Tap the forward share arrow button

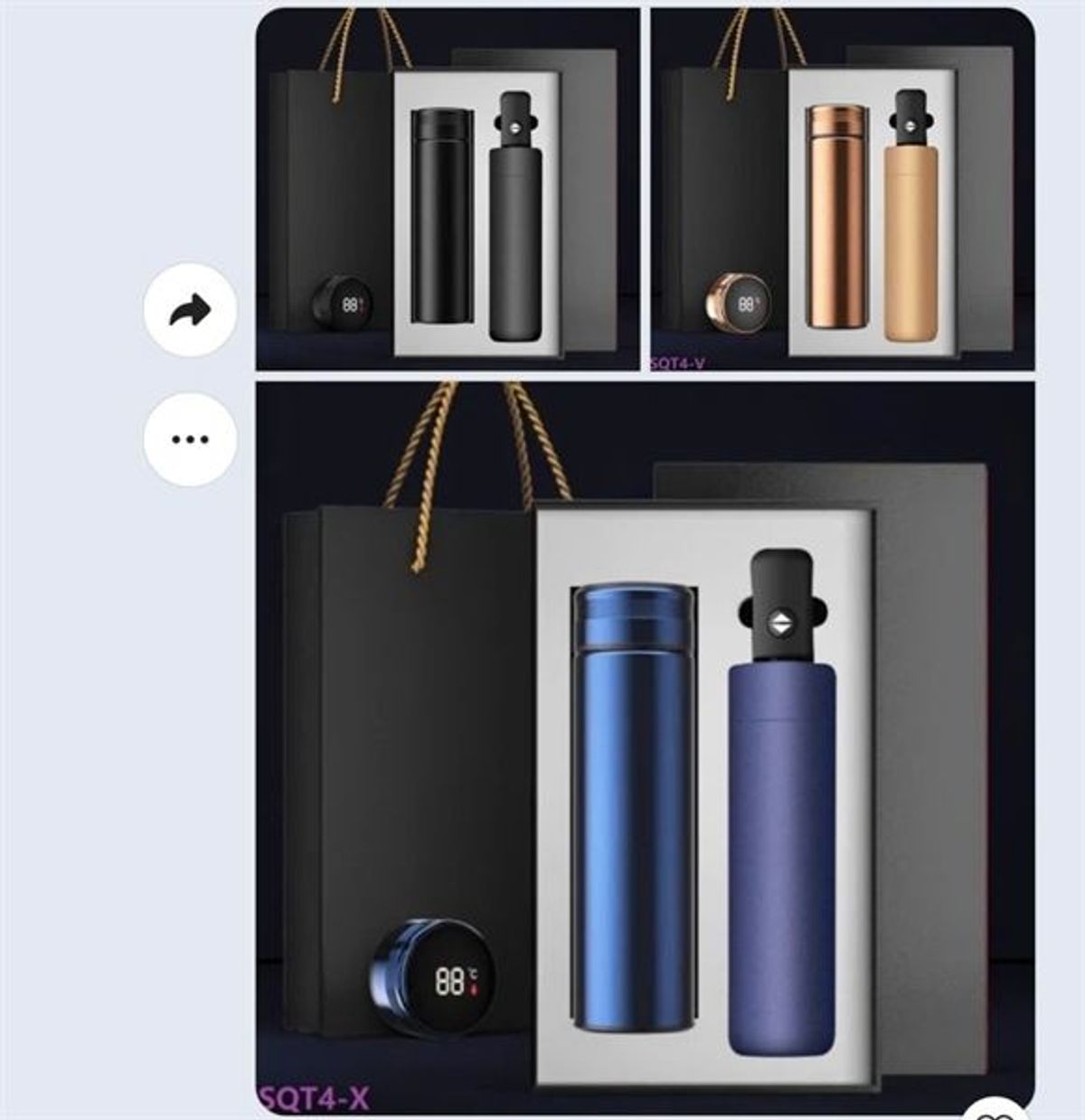pos(190,310)
